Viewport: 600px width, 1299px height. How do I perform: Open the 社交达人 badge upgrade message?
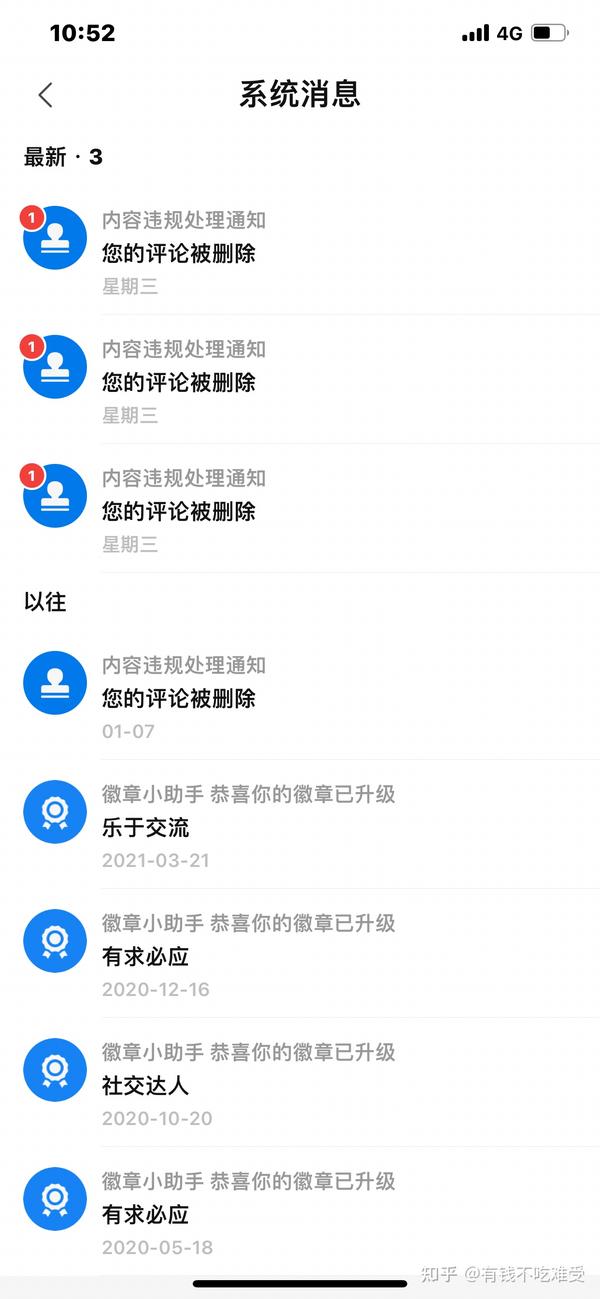click(300, 1083)
